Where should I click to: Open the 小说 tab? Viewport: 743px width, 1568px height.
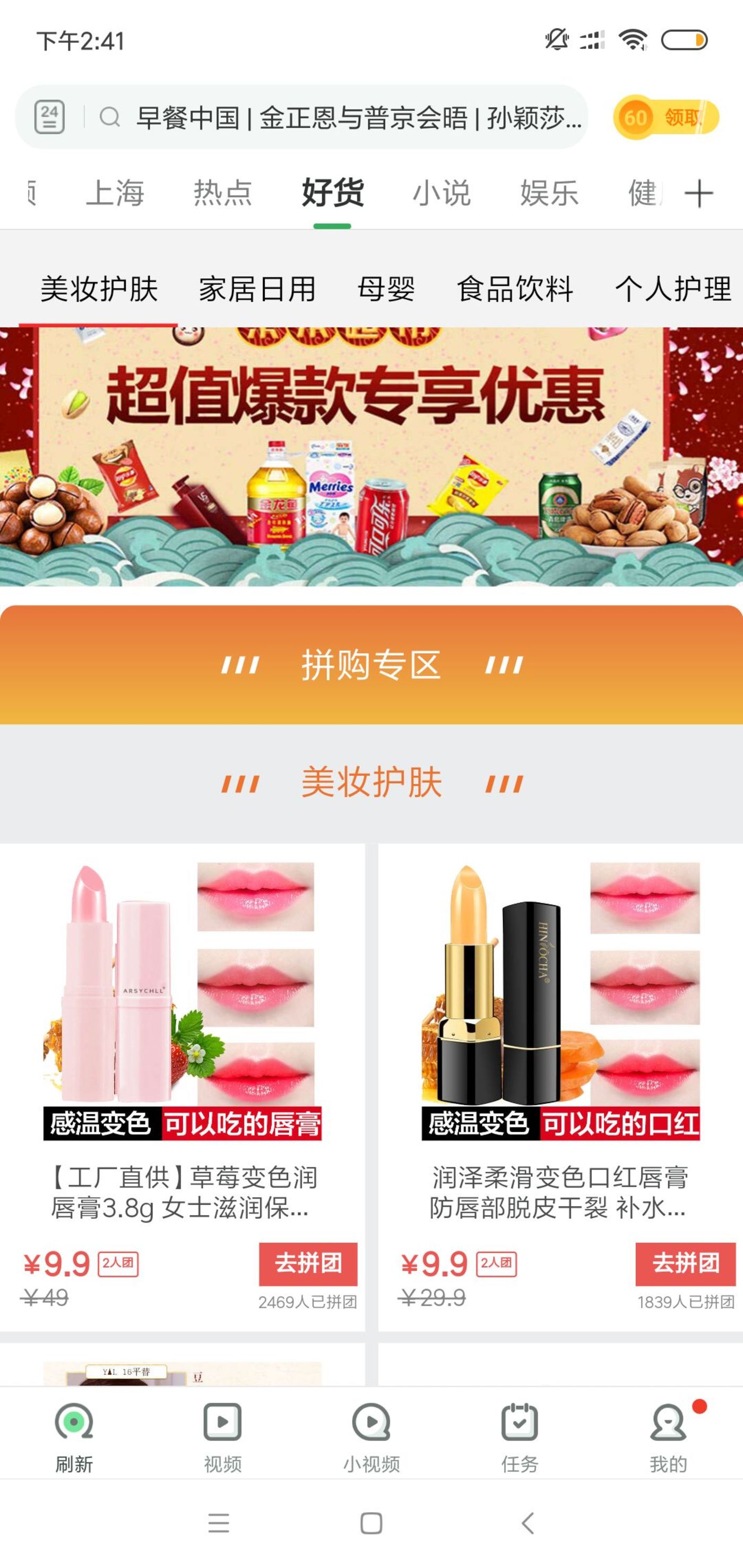tap(441, 193)
